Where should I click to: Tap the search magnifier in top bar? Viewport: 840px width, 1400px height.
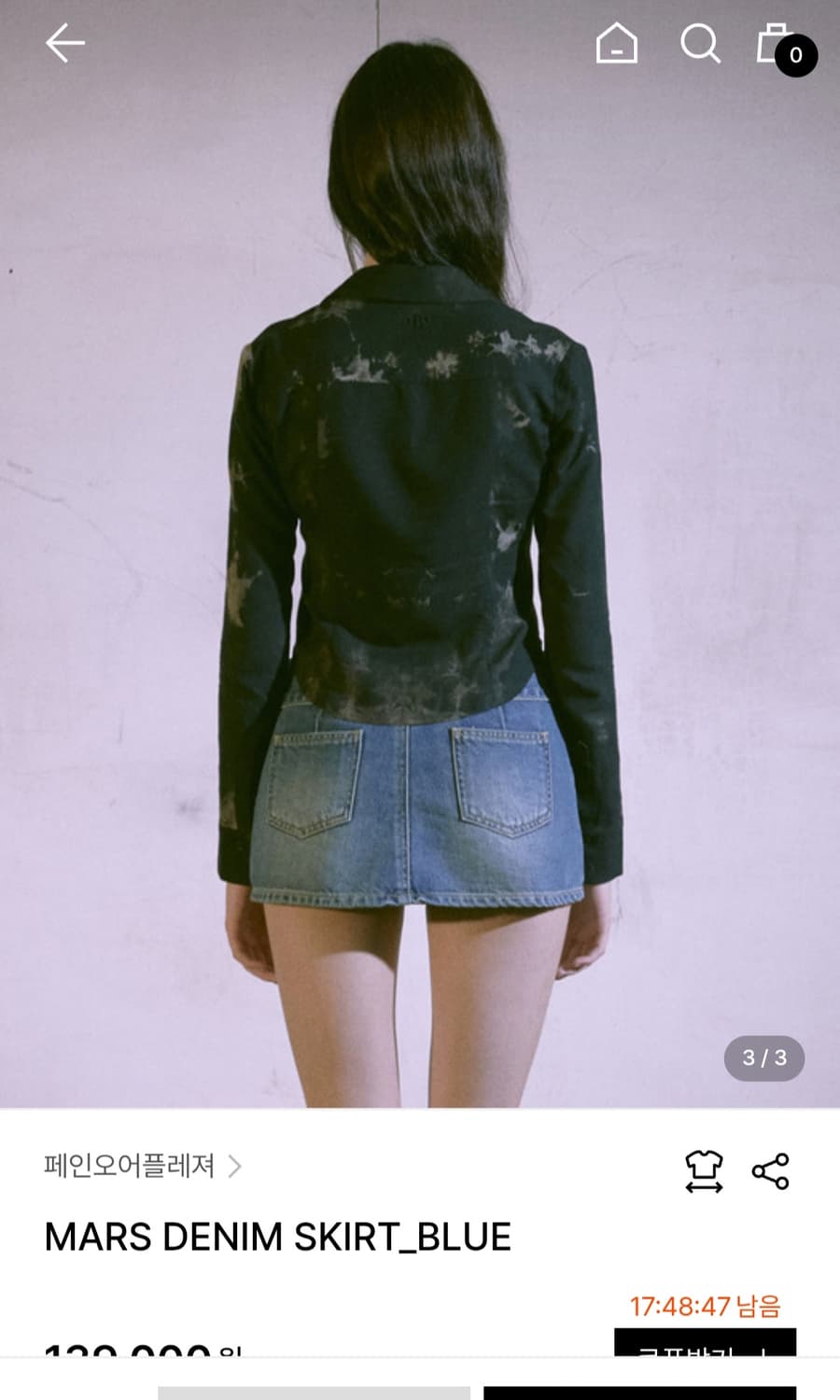pyautogui.click(x=701, y=43)
